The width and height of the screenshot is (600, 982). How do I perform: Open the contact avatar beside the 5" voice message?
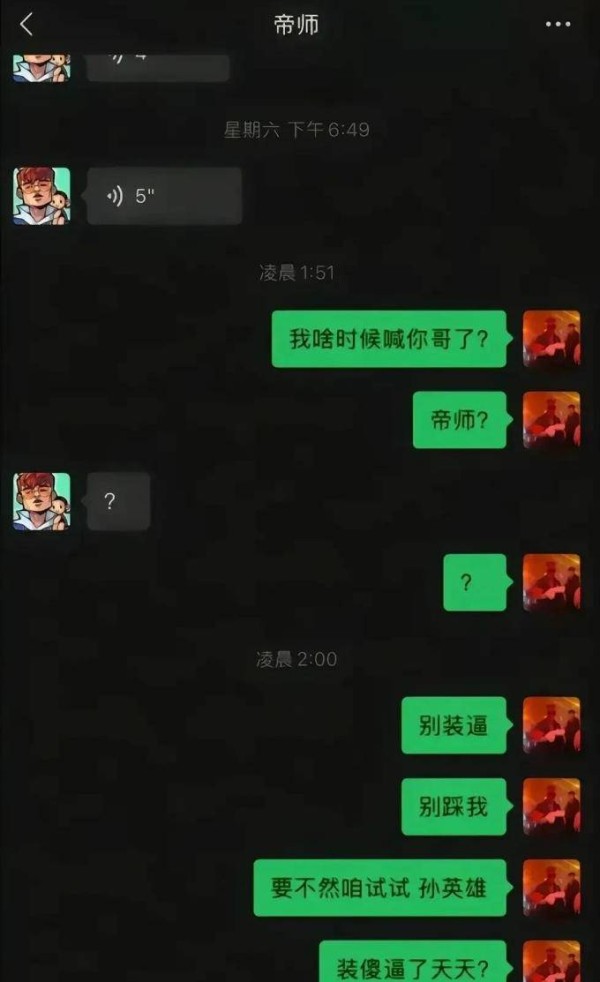coord(42,196)
